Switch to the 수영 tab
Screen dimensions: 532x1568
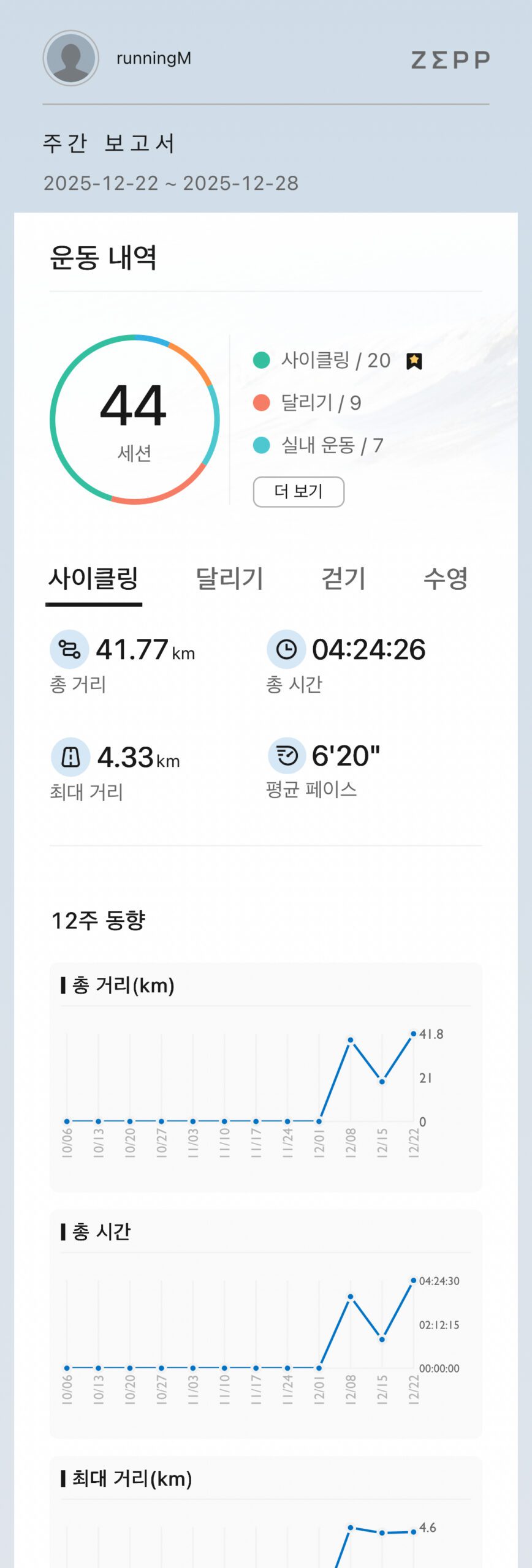446,578
